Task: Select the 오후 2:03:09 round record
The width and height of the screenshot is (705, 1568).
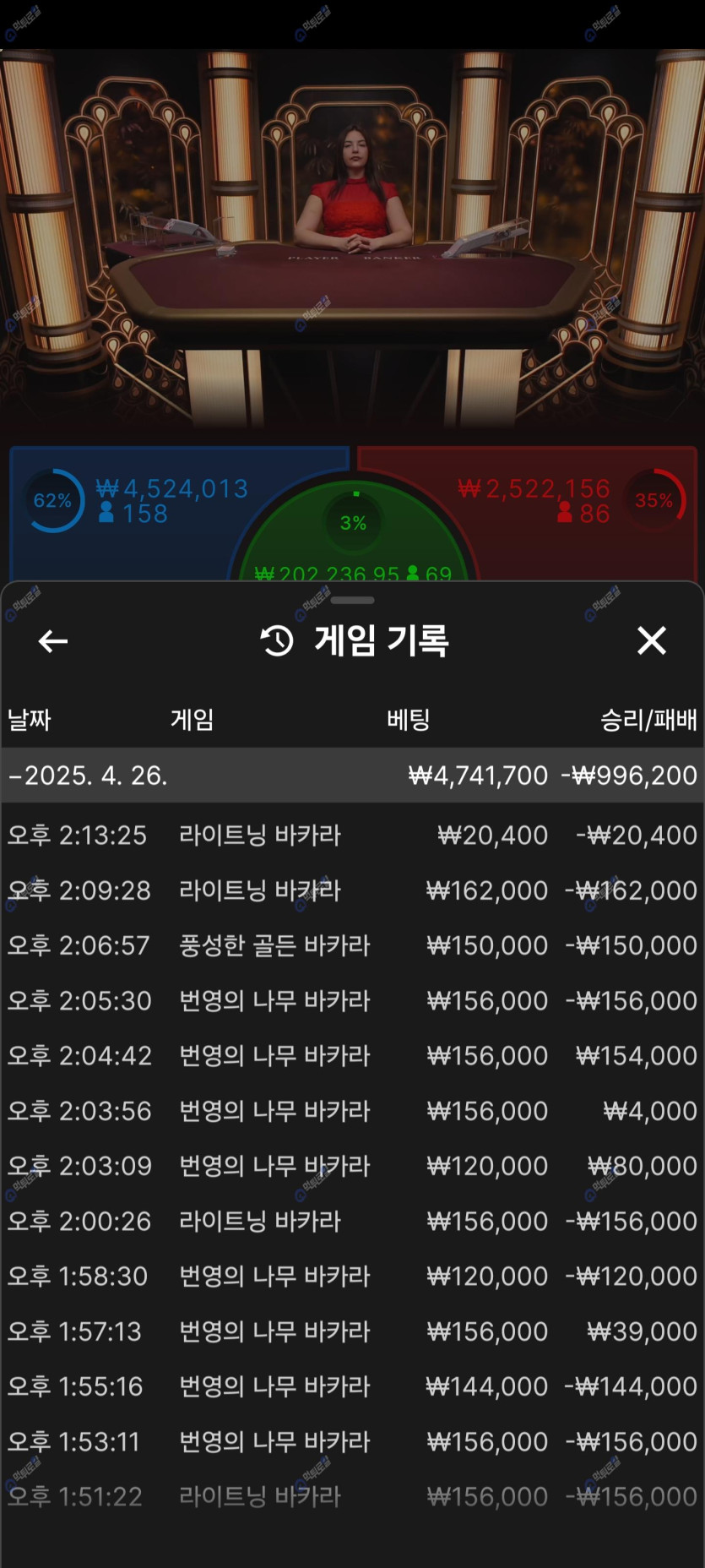Action: 352,1167
